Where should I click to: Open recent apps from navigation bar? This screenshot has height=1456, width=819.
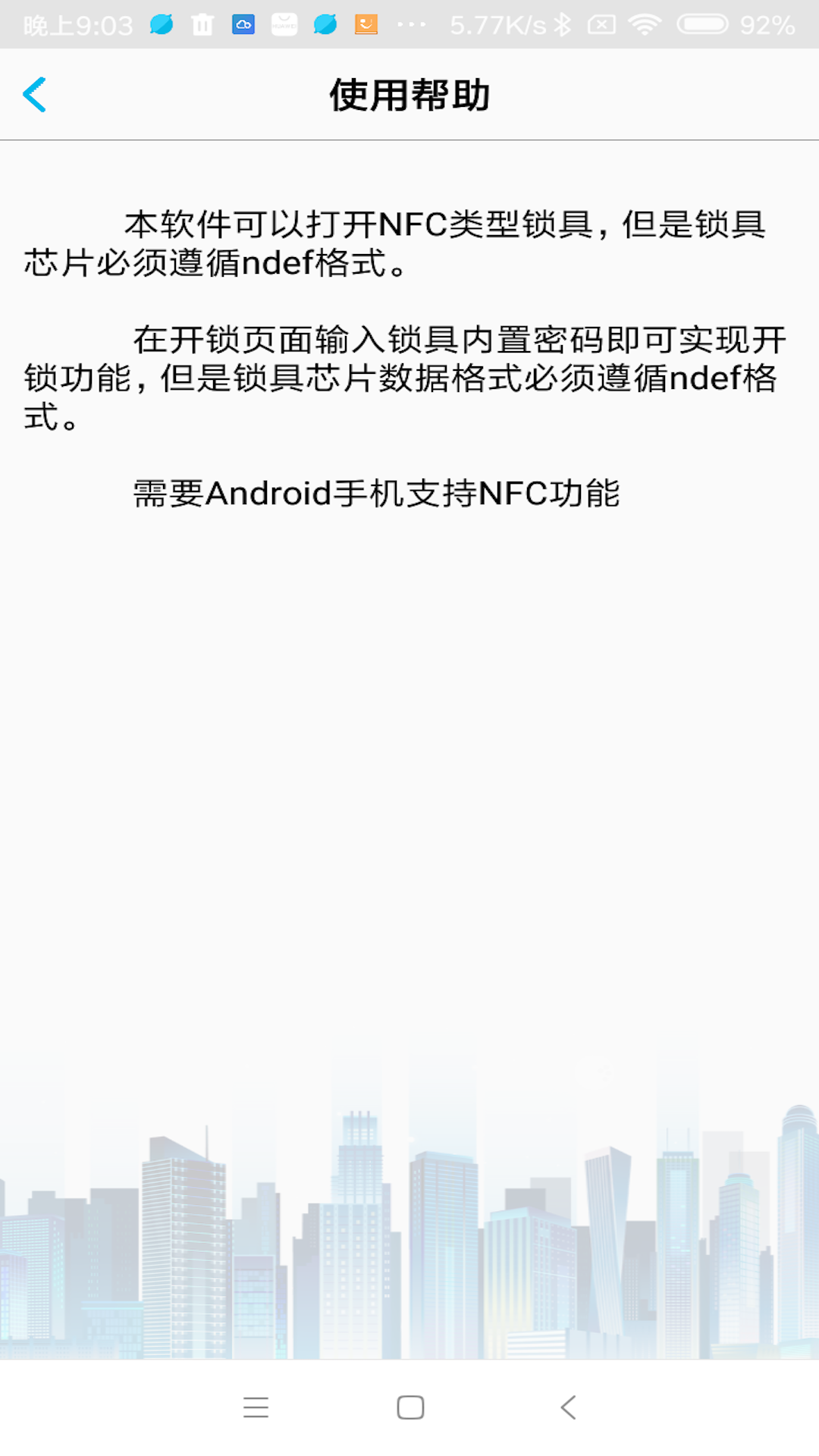point(256,1407)
